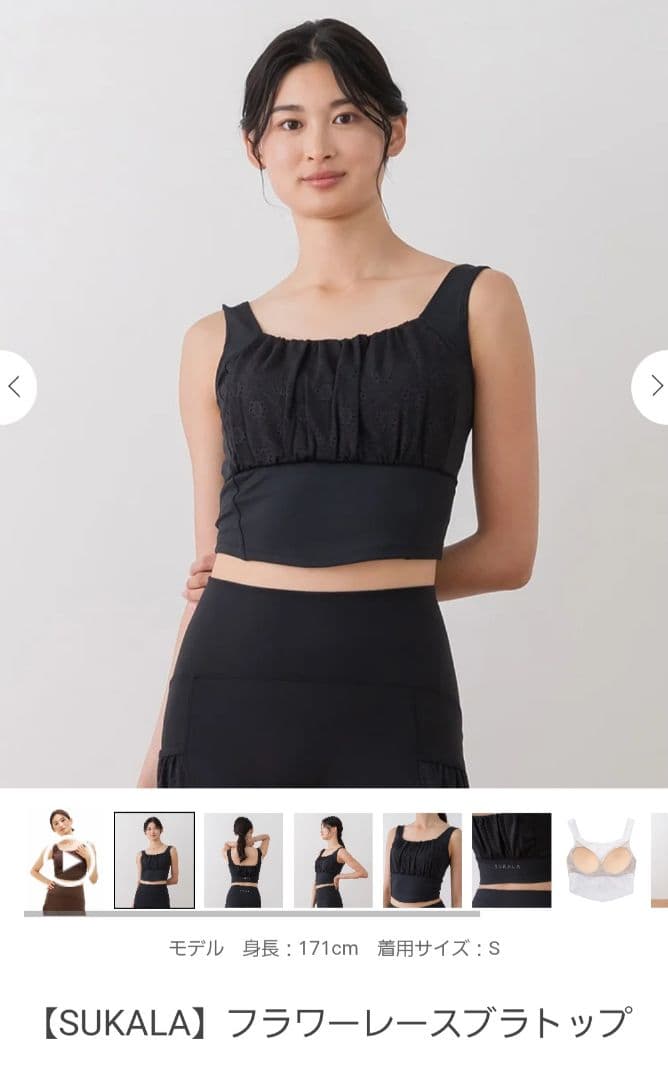View the SUKALA logo hem detail thumbnail
This screenshot has width=668, height=1080.
pyautogui.click(x=511, y=860)
